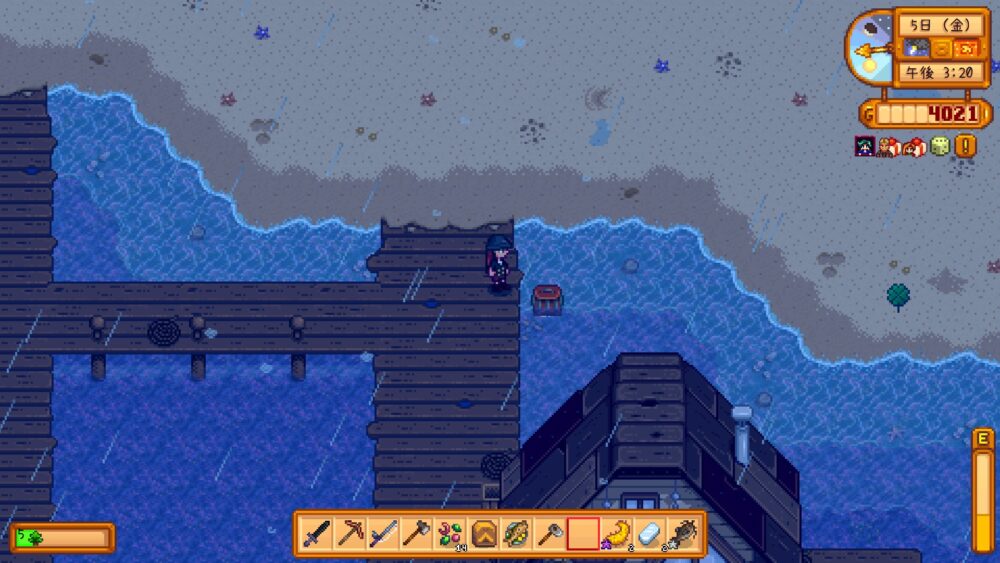1000x563 pixels.
Task: Check the crab pot beside the dock
Action: (547, 299)
